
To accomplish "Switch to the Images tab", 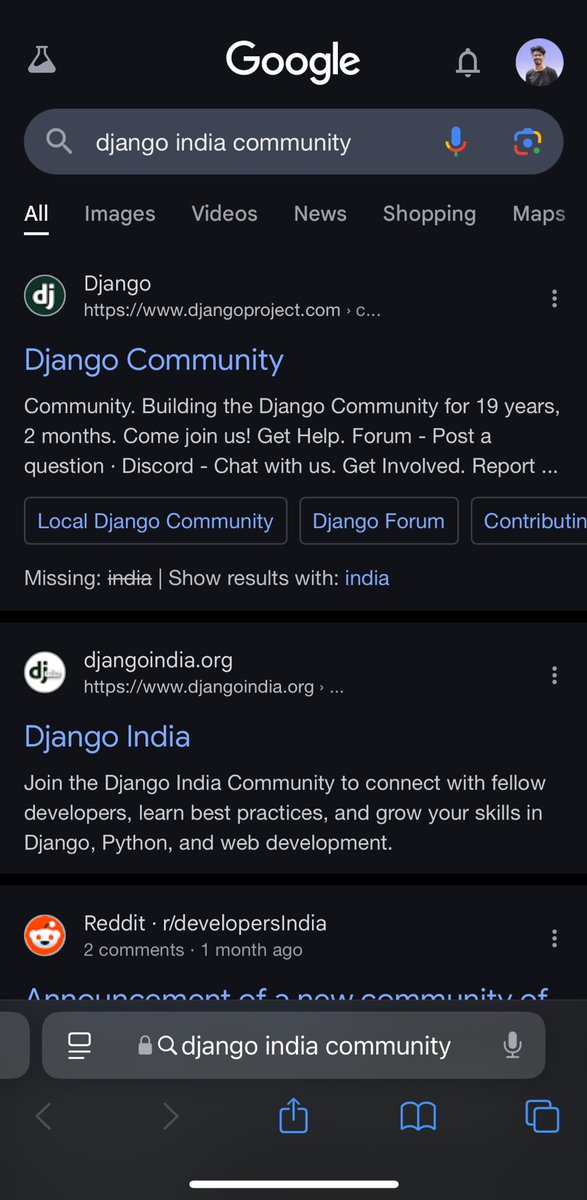I will pos(120,213).
